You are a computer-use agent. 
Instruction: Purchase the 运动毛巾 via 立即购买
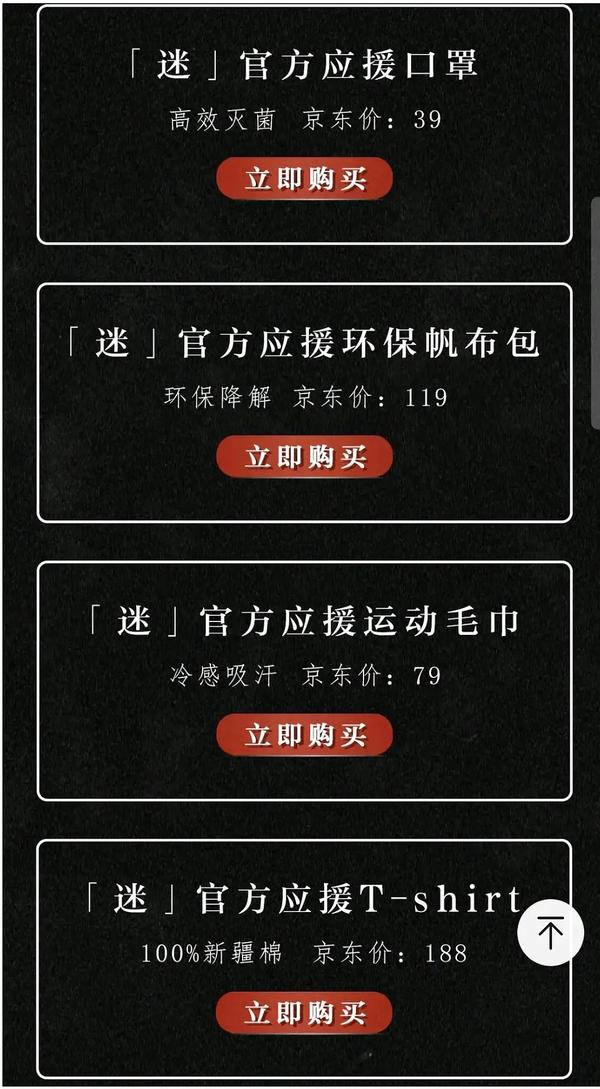tap(305, 735)
